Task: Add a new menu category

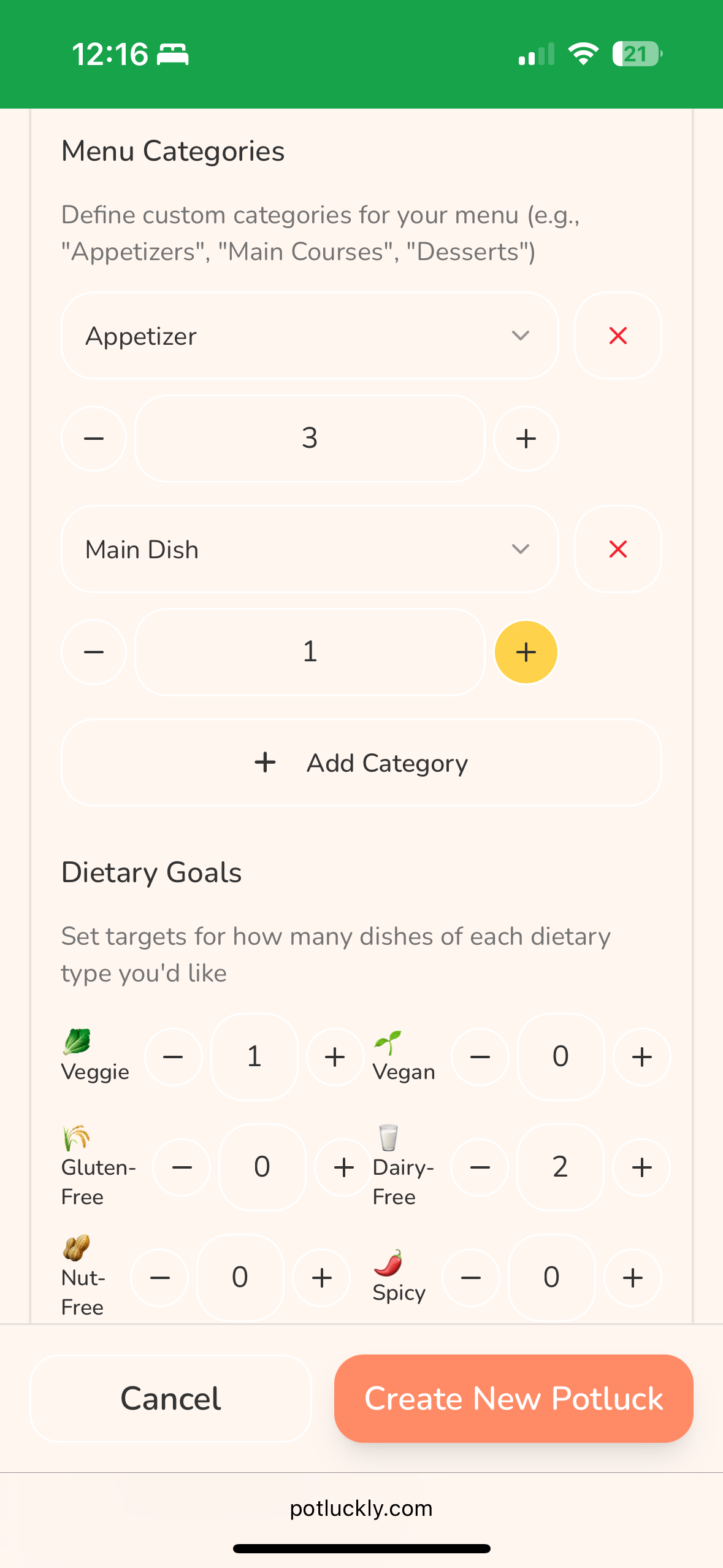Action: pyautogui.click(x=361, y=763)
